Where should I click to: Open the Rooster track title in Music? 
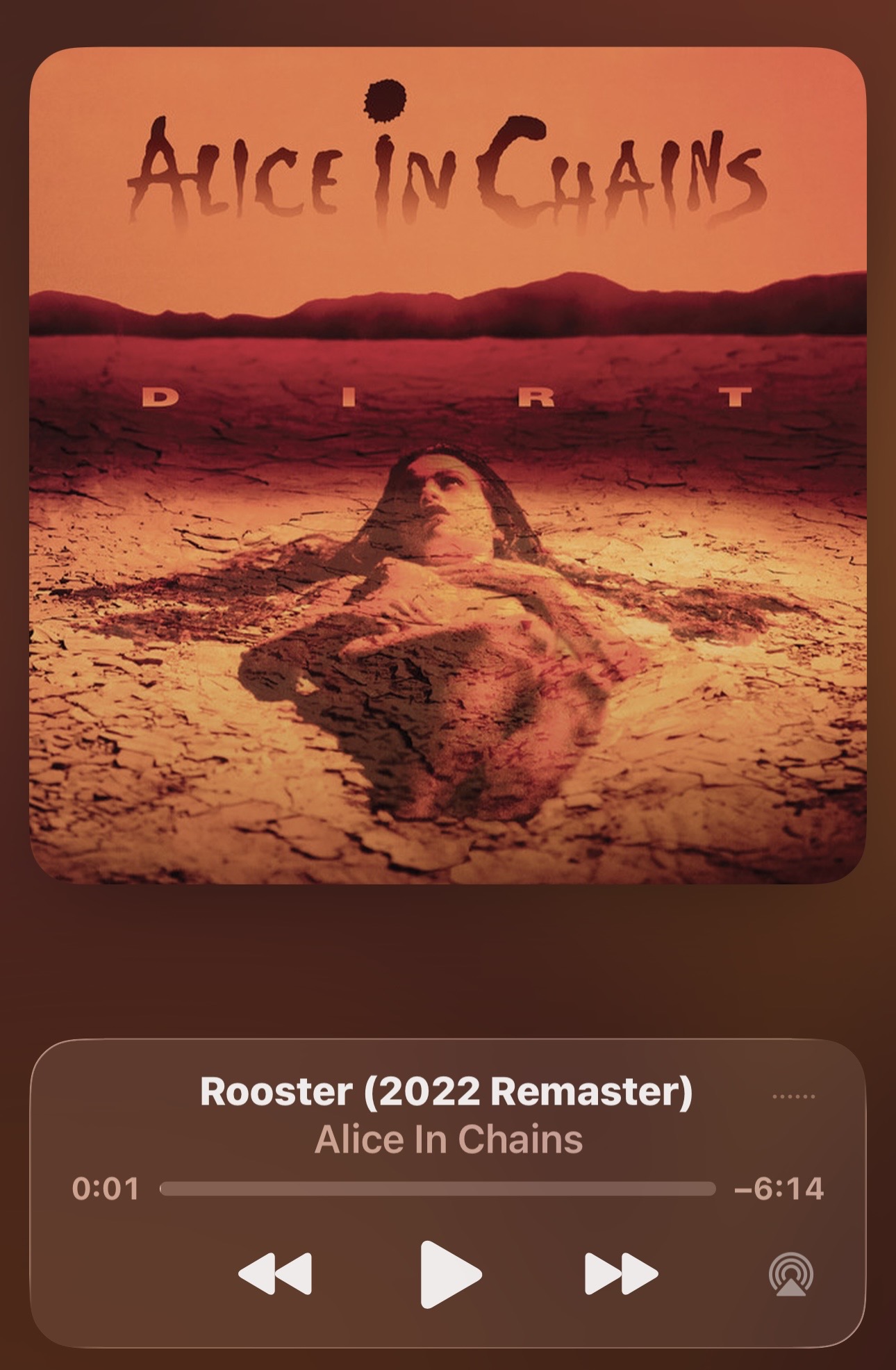coord(446,1091)
